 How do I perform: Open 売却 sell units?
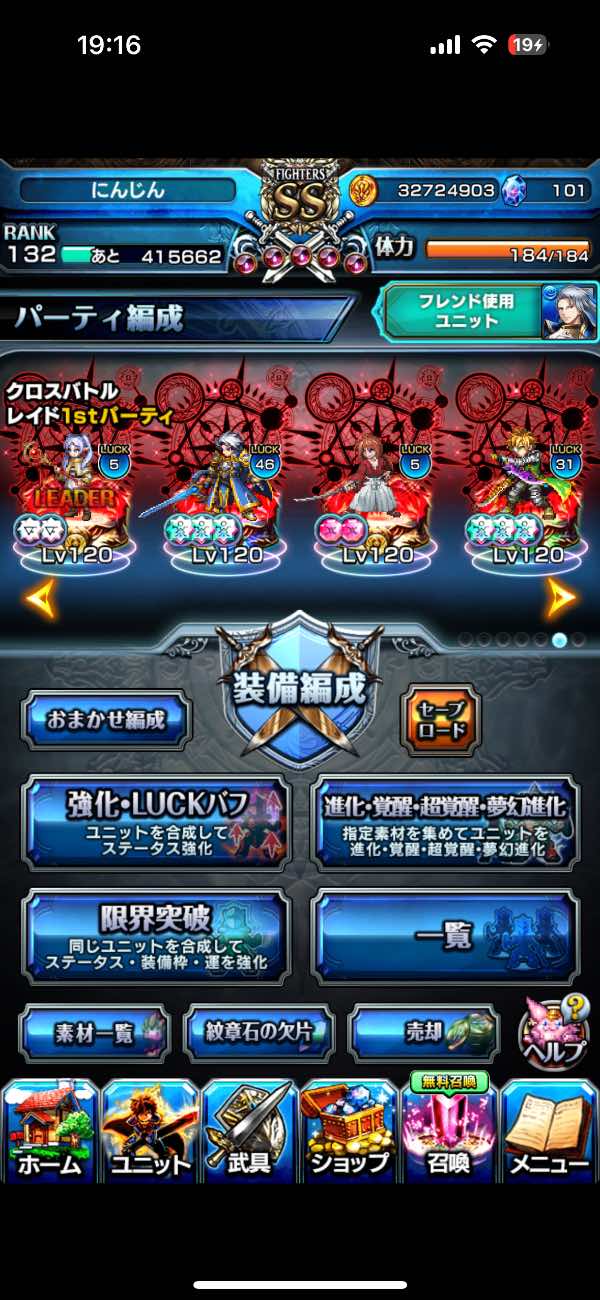point(423,1033)
